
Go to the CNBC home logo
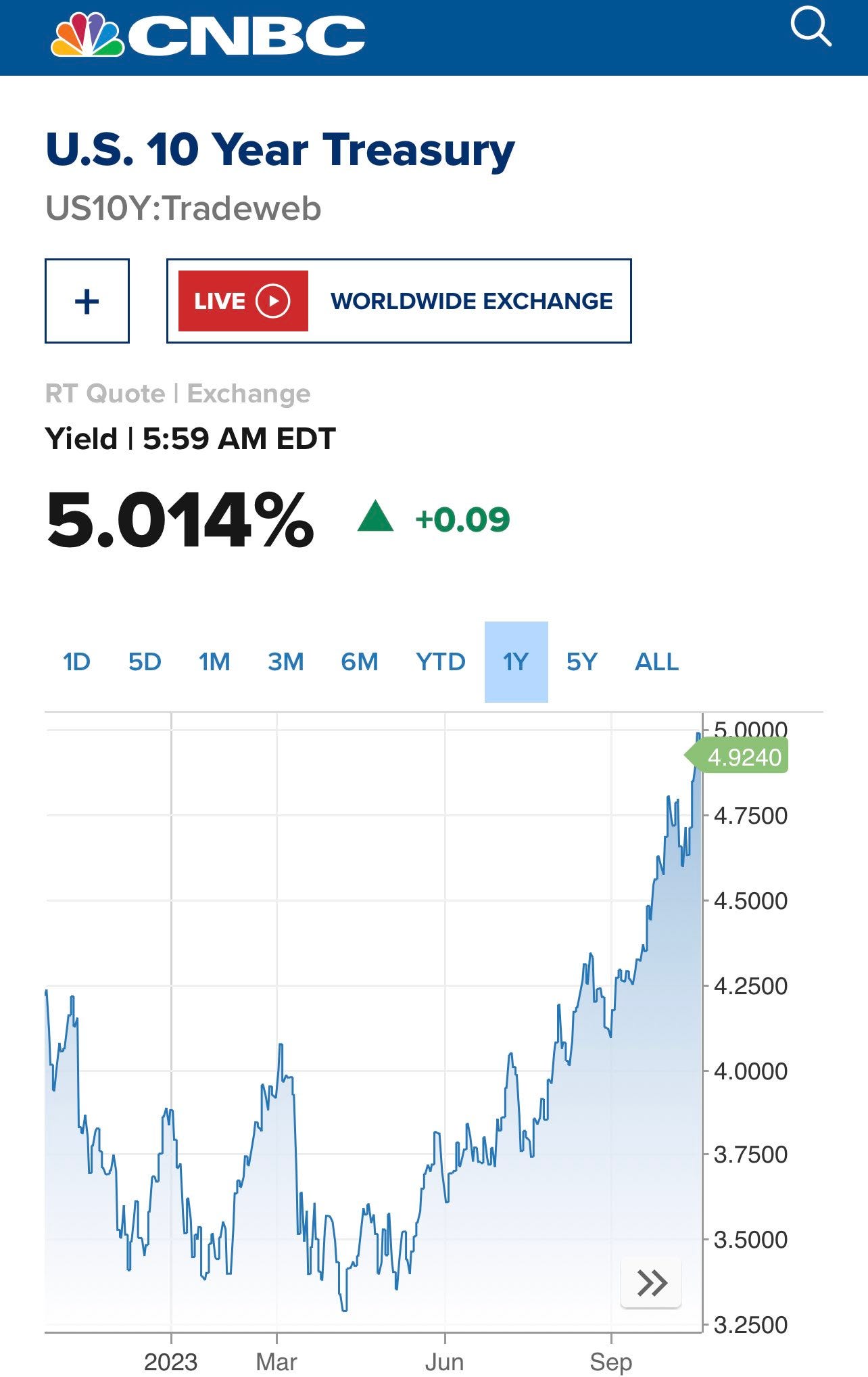[208, 36]
